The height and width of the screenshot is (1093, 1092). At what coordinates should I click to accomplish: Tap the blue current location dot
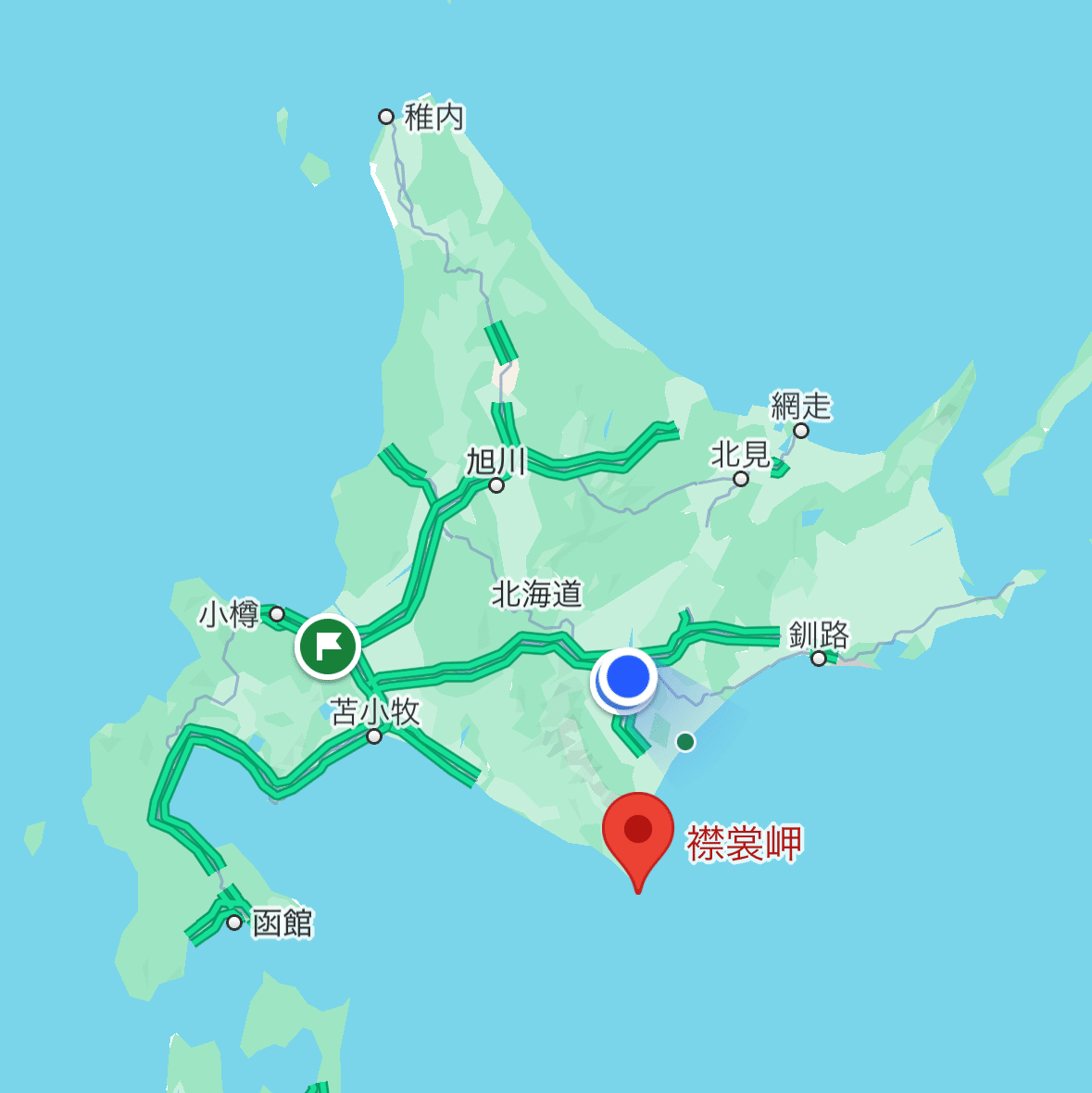629,676
